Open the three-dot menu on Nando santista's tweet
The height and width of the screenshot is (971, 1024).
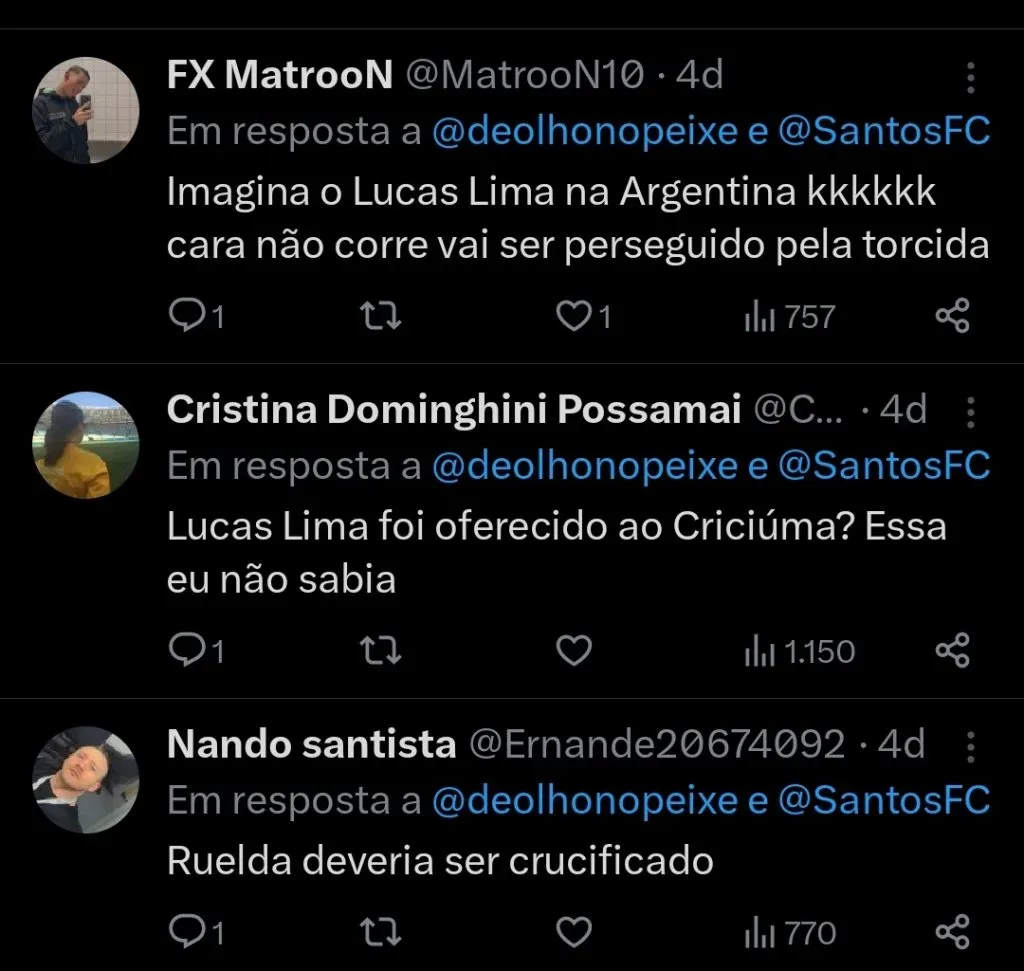click(x=968, y=746)
